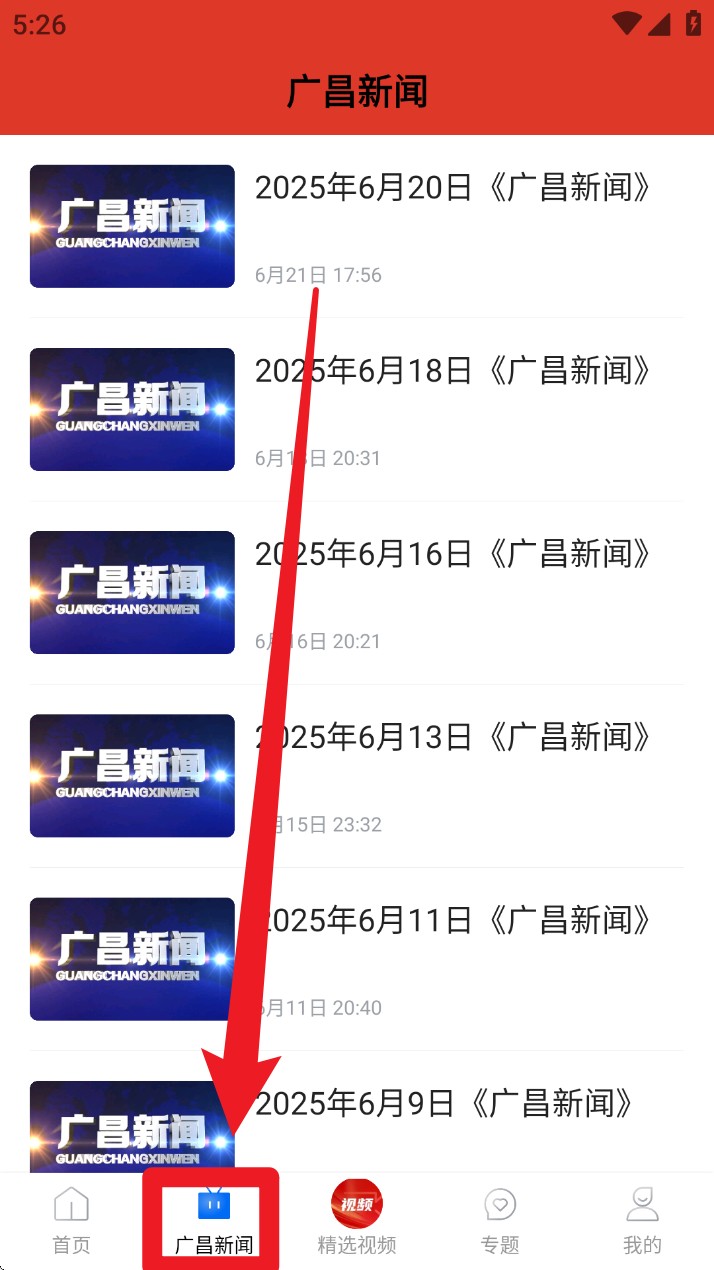Image resolution: width=714 pixels, height=1270 pixels.
Task: Open the 我的 tab
Action: [x=642, y=1220]
